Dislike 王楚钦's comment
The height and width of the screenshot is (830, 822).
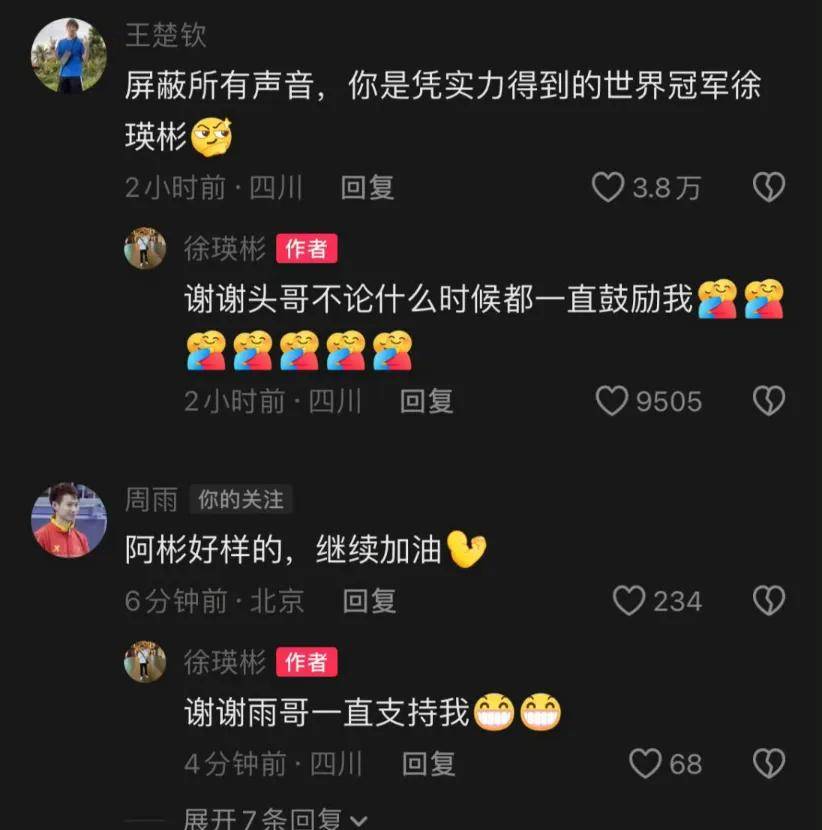tap(768, 187)
